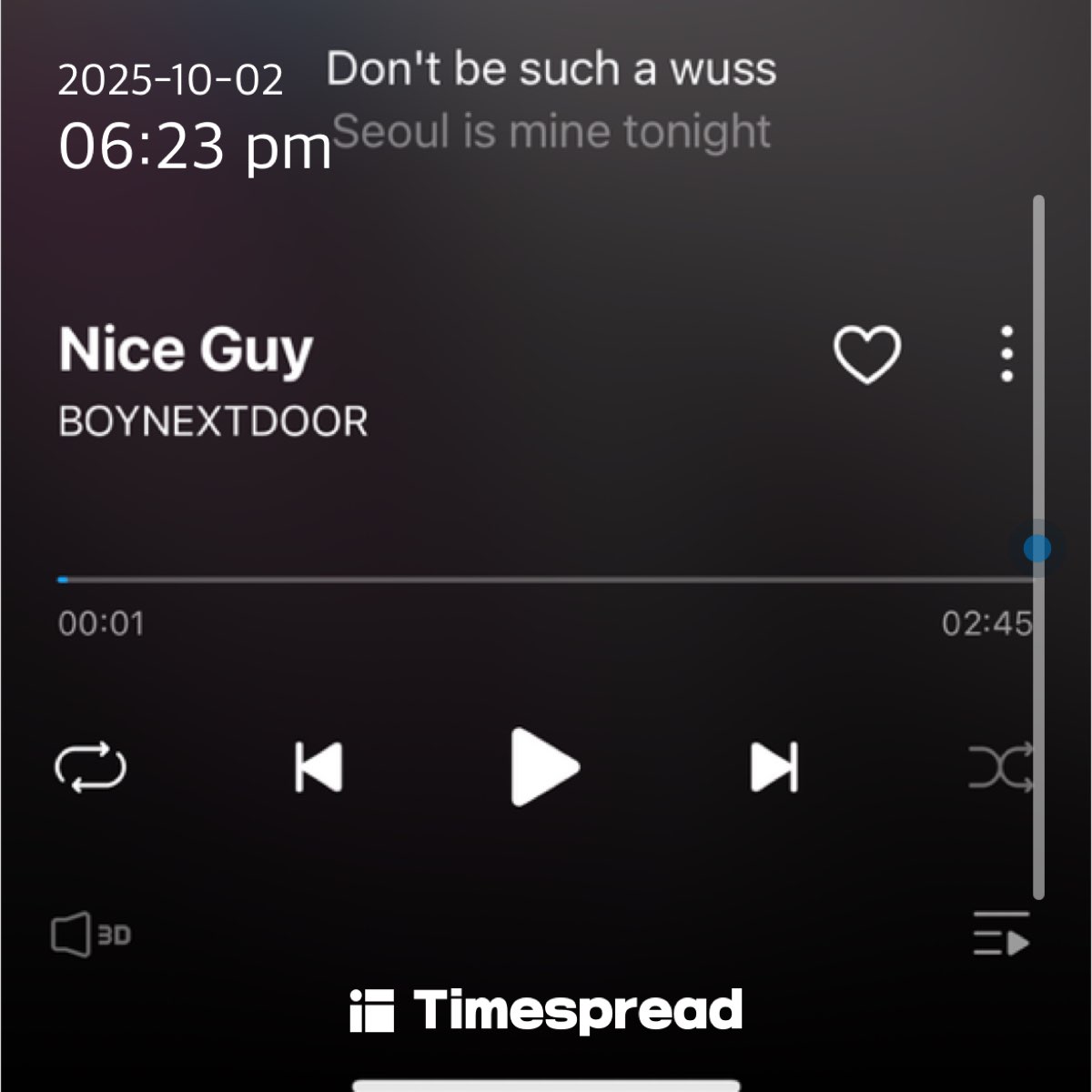Like the song Nice Guy
Screen dimensions: 1092x1092
point(866,354)
